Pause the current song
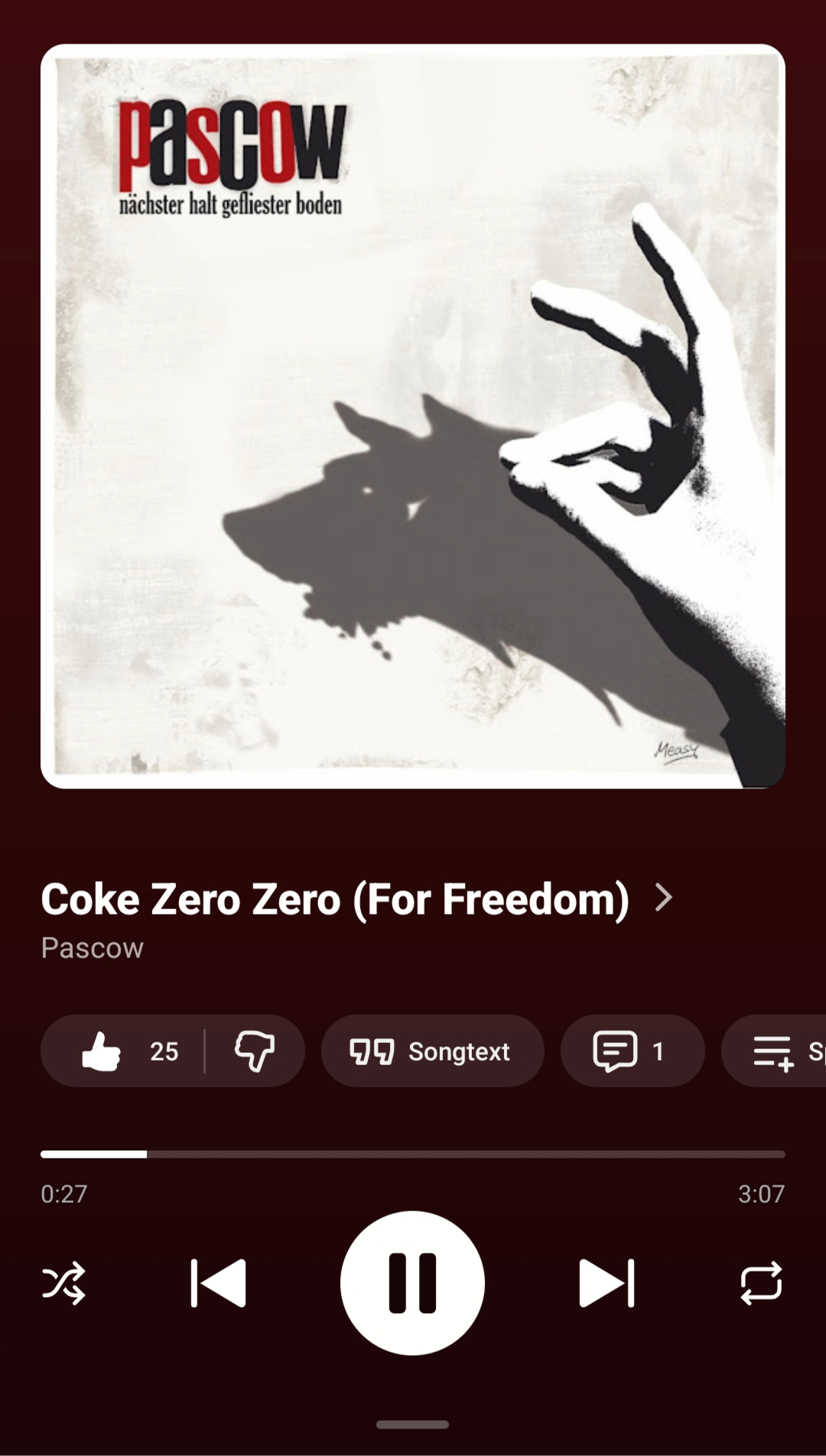Image resolution: width=826 pixels, height=1456 pixels. click(412, 1282)
